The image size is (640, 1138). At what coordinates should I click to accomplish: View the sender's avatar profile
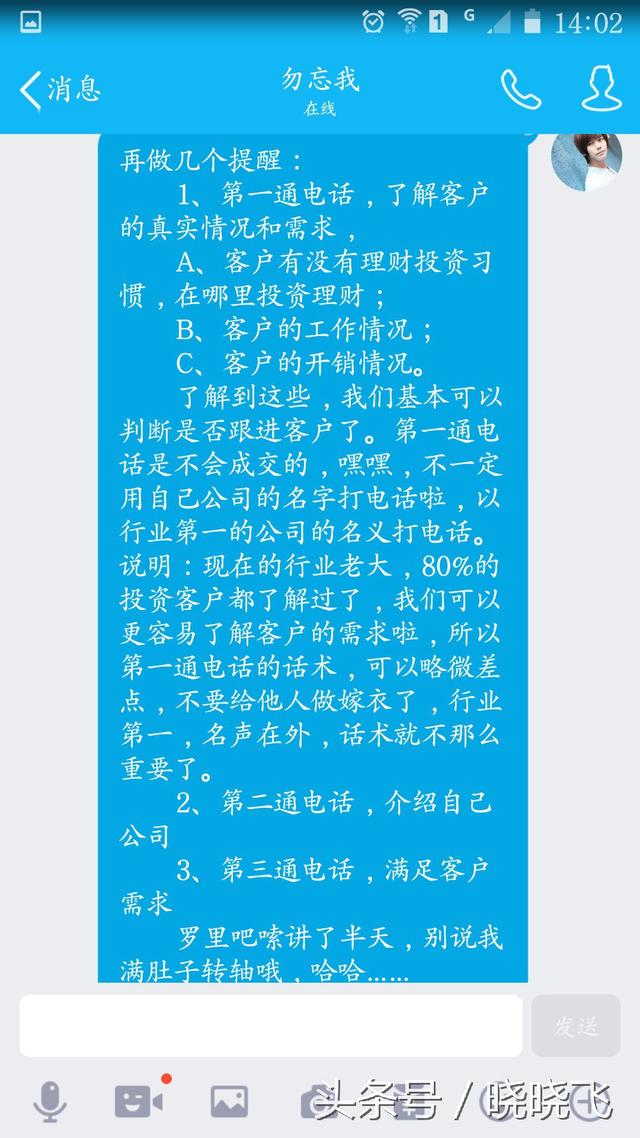586,161
